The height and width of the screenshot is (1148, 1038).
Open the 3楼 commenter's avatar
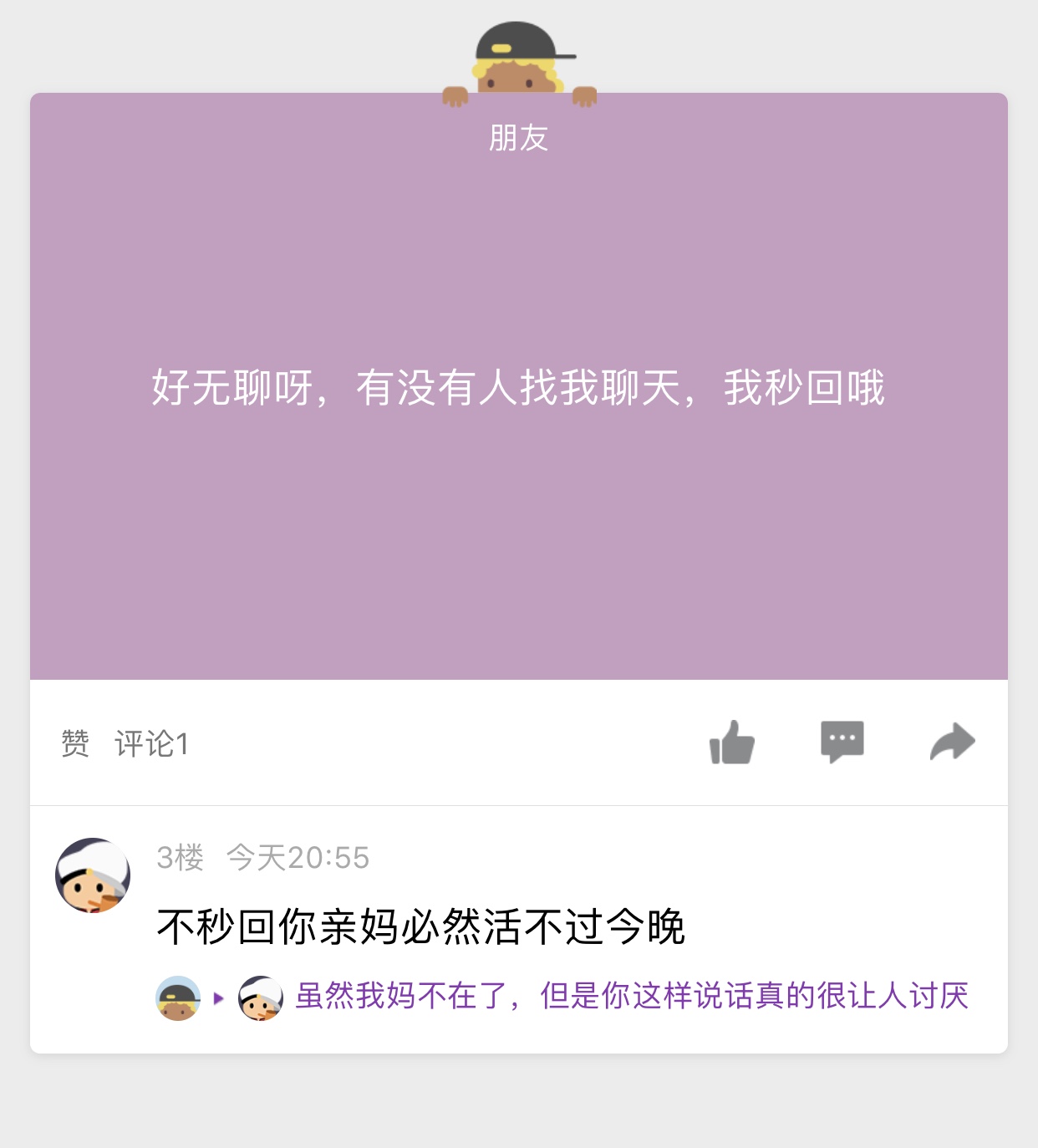click(x=93, y=875)
